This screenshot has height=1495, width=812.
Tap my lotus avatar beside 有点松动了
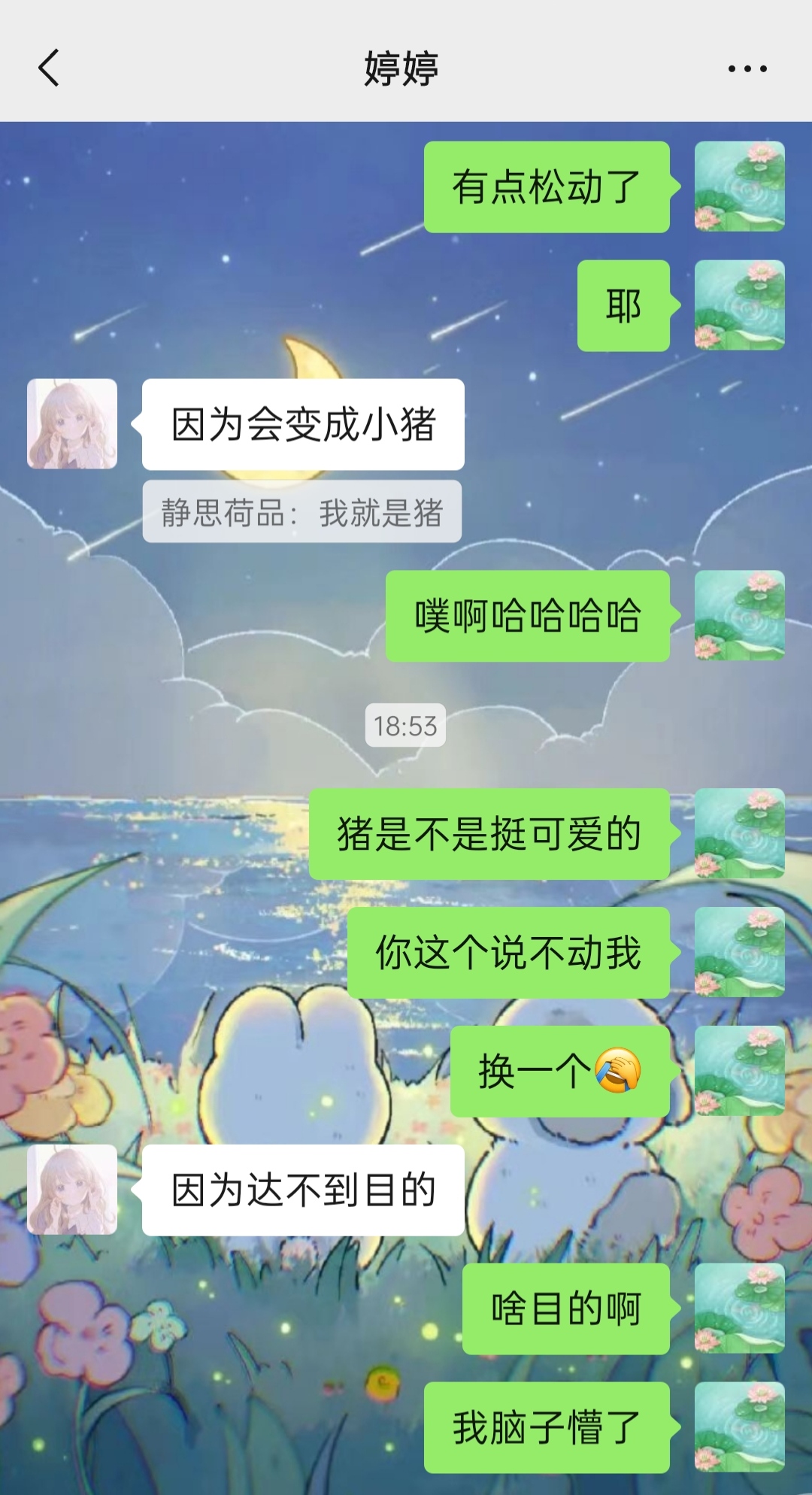(x=739, y=186)
